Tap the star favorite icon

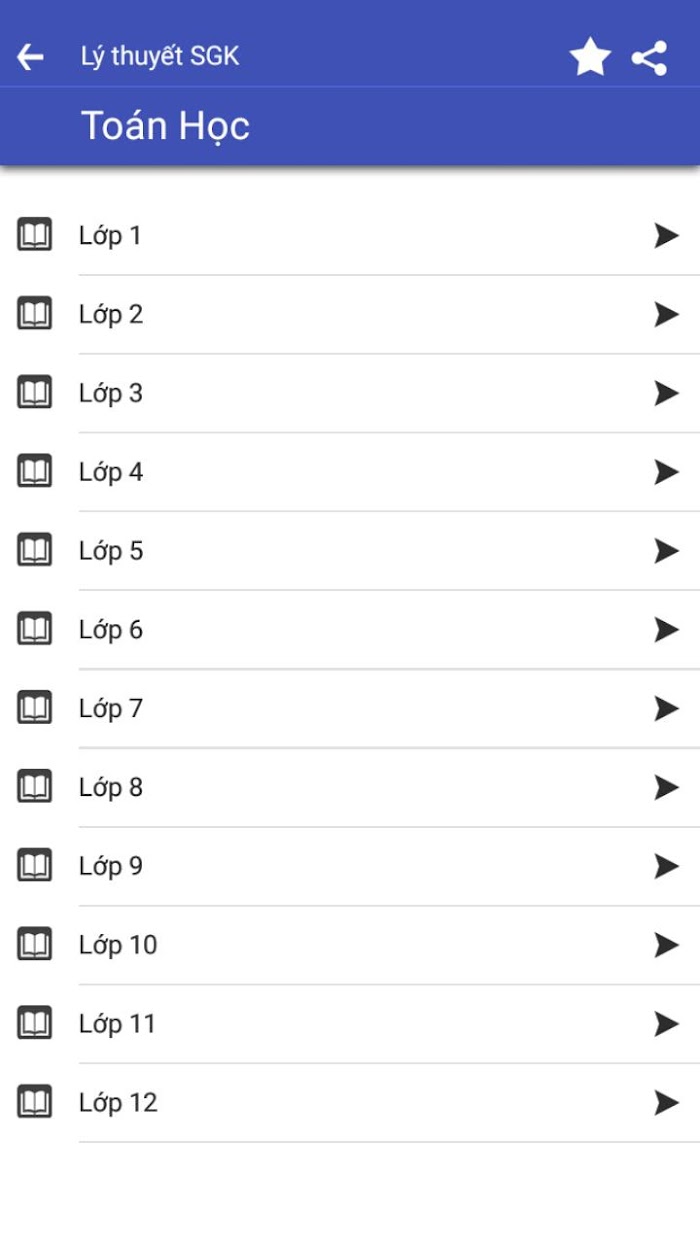590,57
